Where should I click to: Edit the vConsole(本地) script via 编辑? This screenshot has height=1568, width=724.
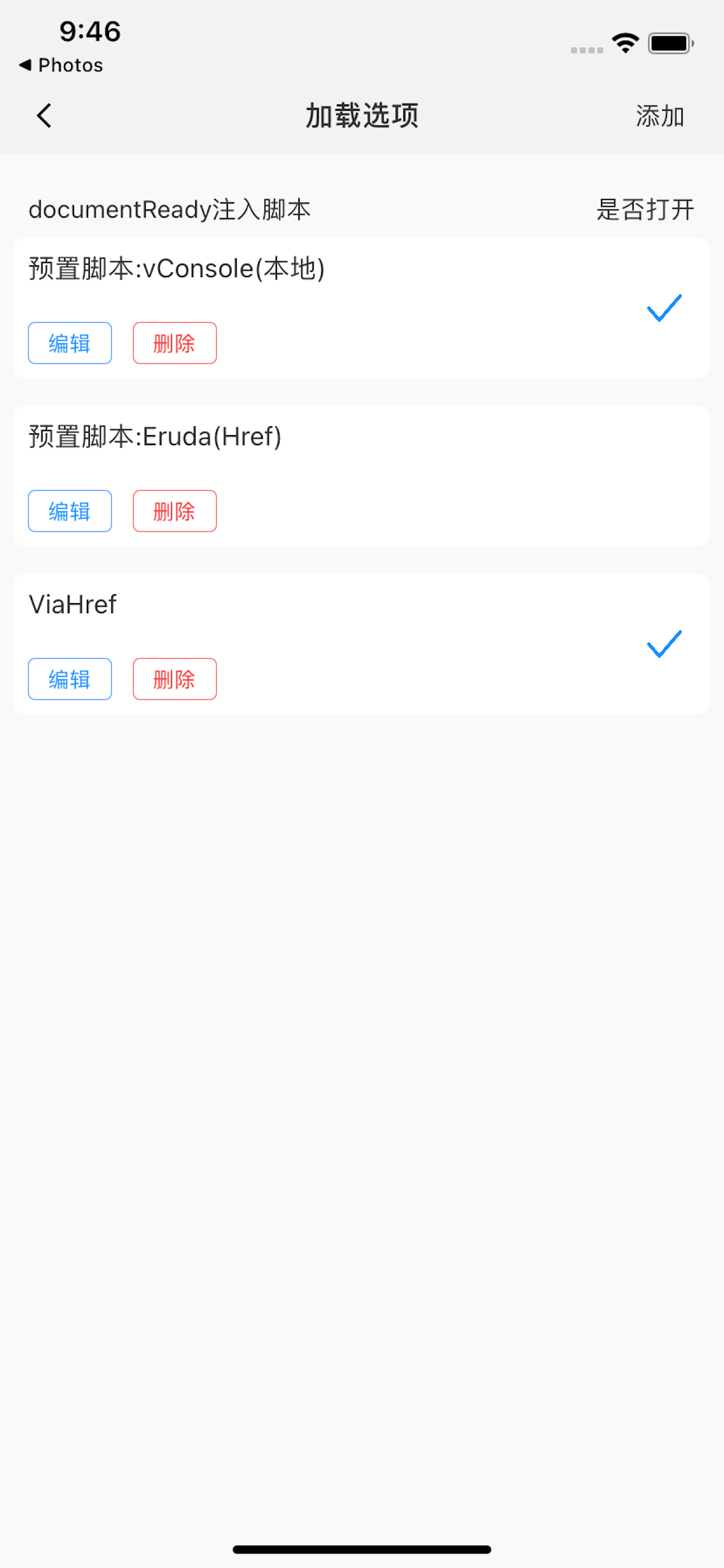pyautogui.click(x=69, y=342)
